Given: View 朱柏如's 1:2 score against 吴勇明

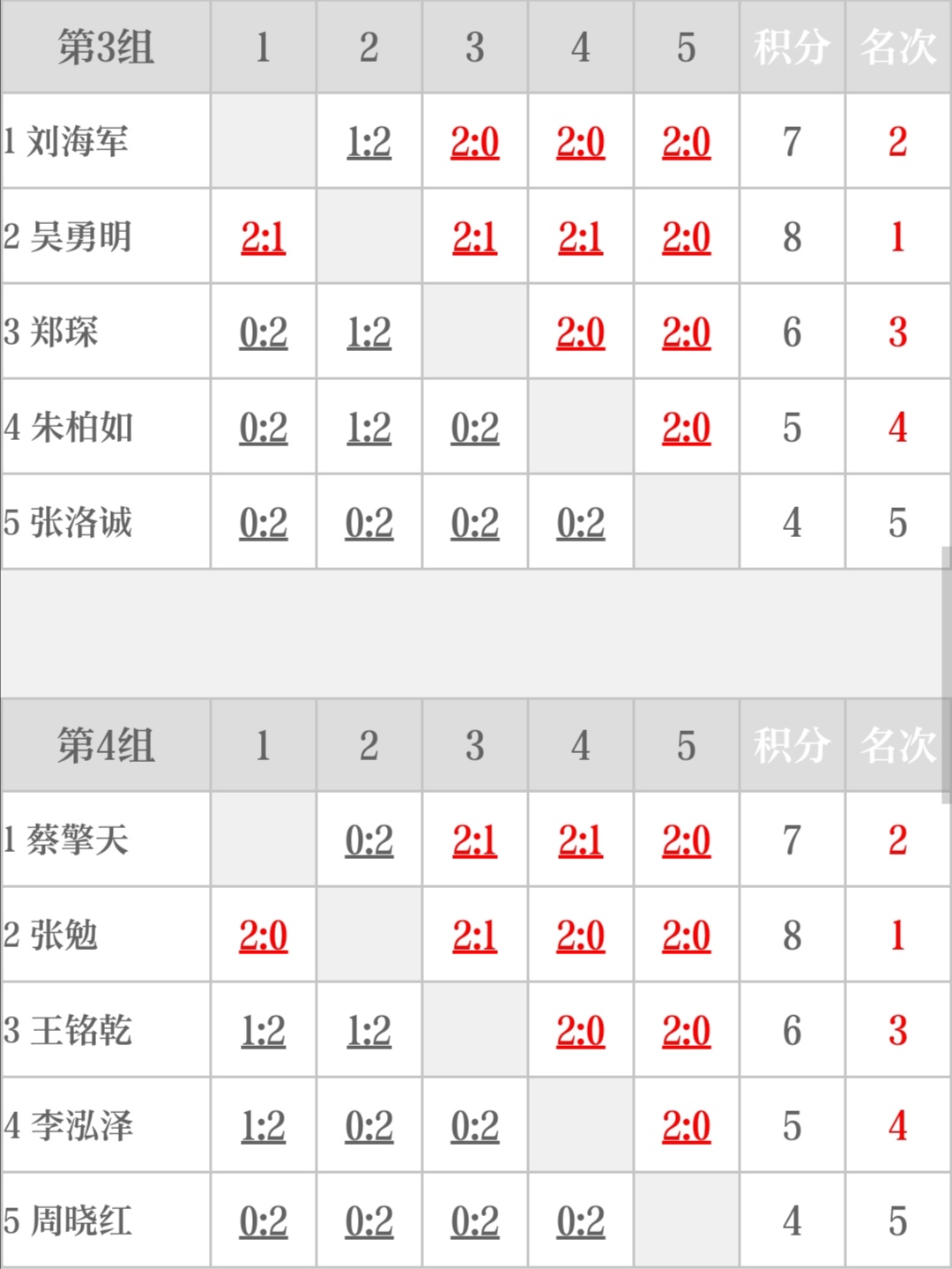Looking at the screenshot, I should tap(368, 429).
